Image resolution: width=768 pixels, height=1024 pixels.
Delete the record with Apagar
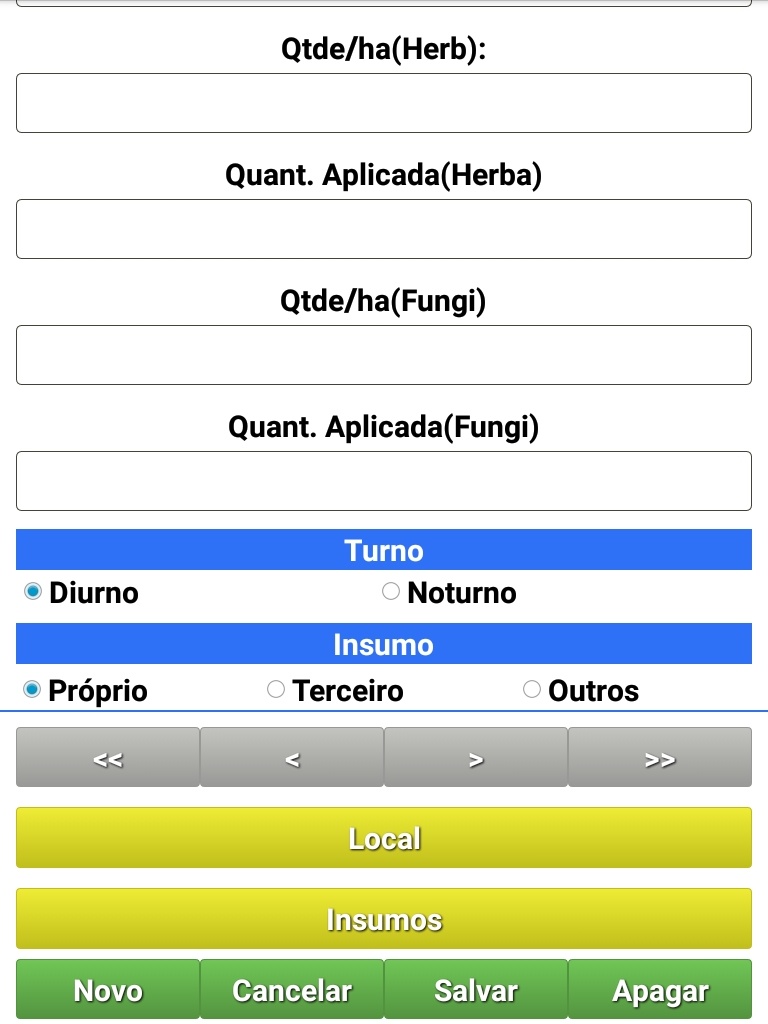pyautogui.click(x=660, y=990)
